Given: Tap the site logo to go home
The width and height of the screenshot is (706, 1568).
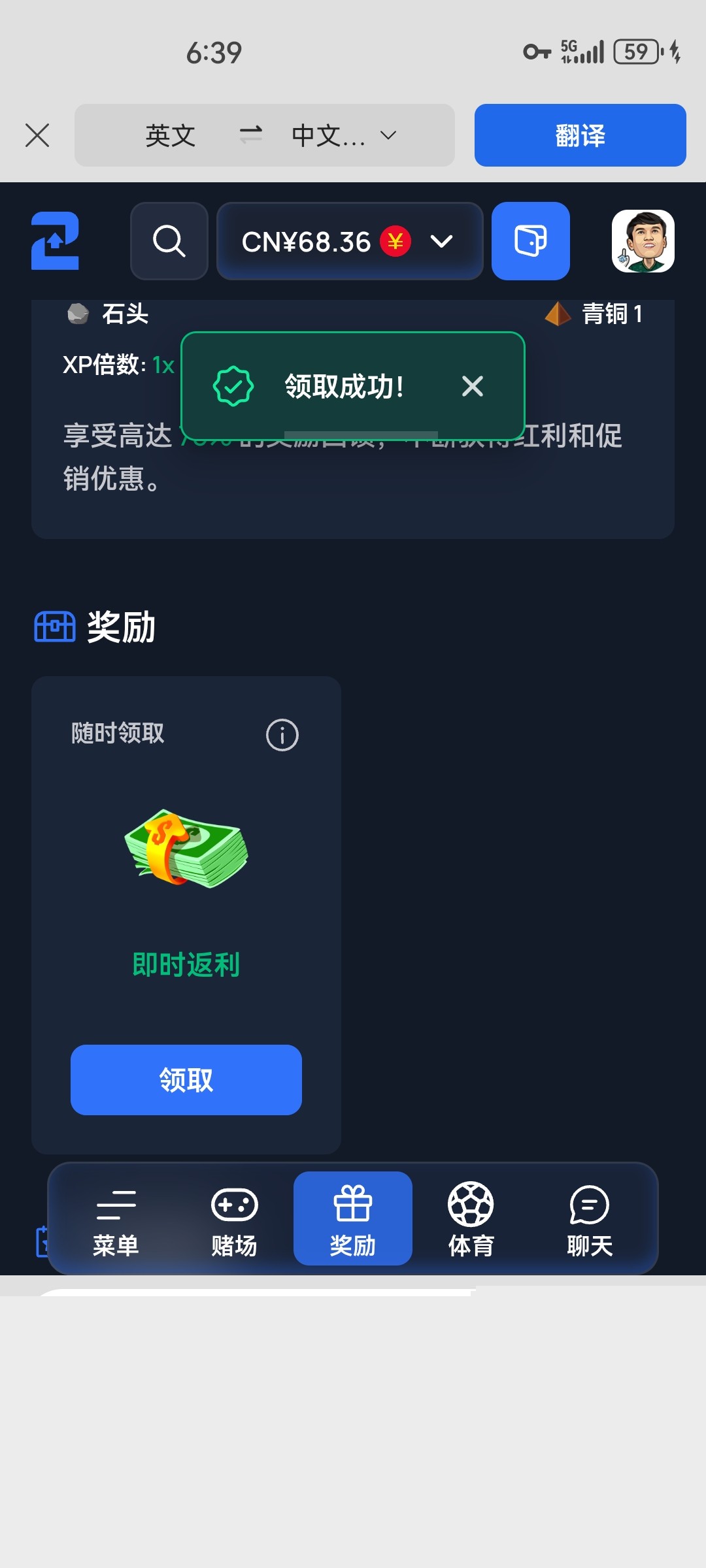Looking at the screenshot, I should click(56, 241).
